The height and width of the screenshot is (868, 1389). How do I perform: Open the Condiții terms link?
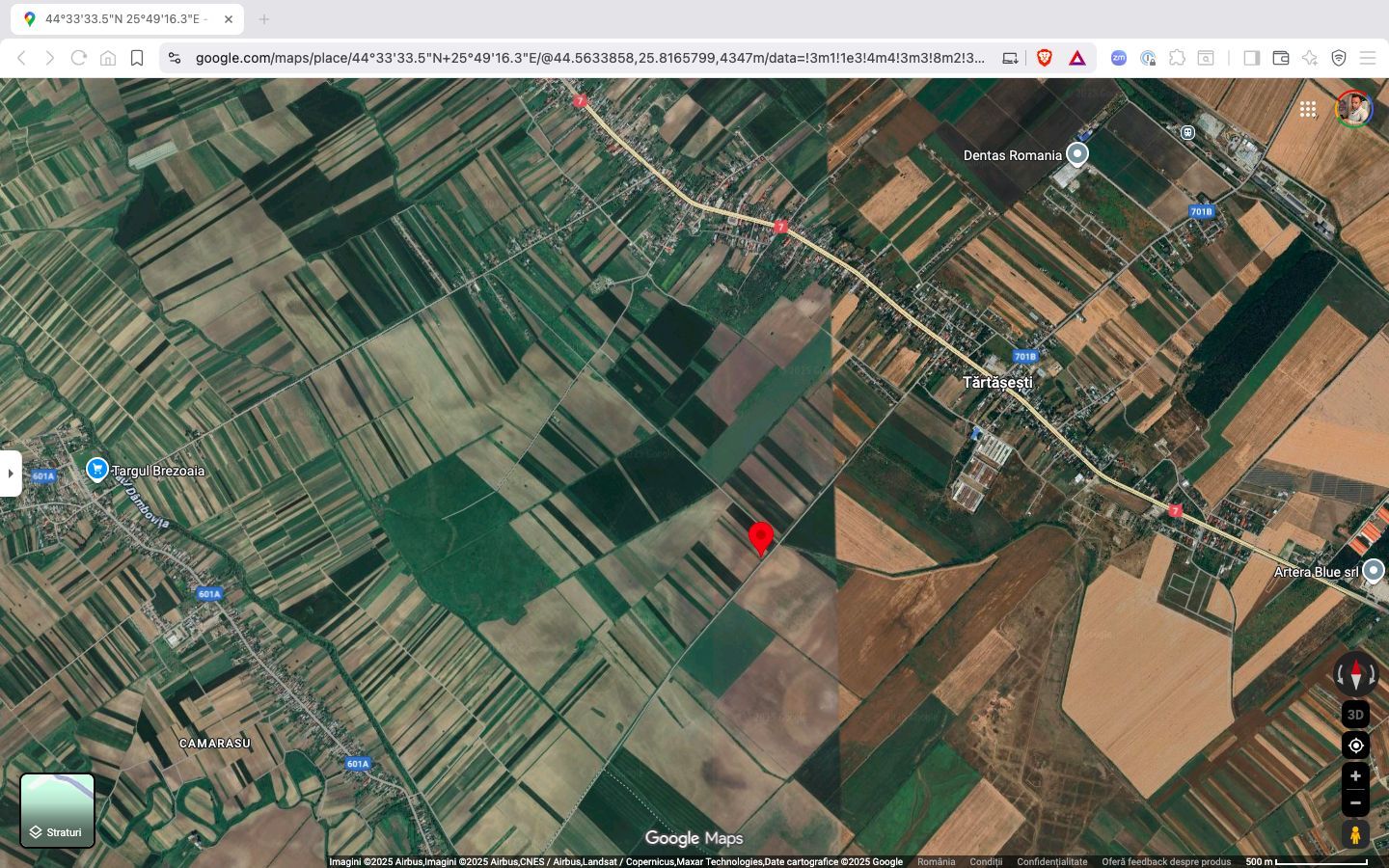(x=986, y=862)
